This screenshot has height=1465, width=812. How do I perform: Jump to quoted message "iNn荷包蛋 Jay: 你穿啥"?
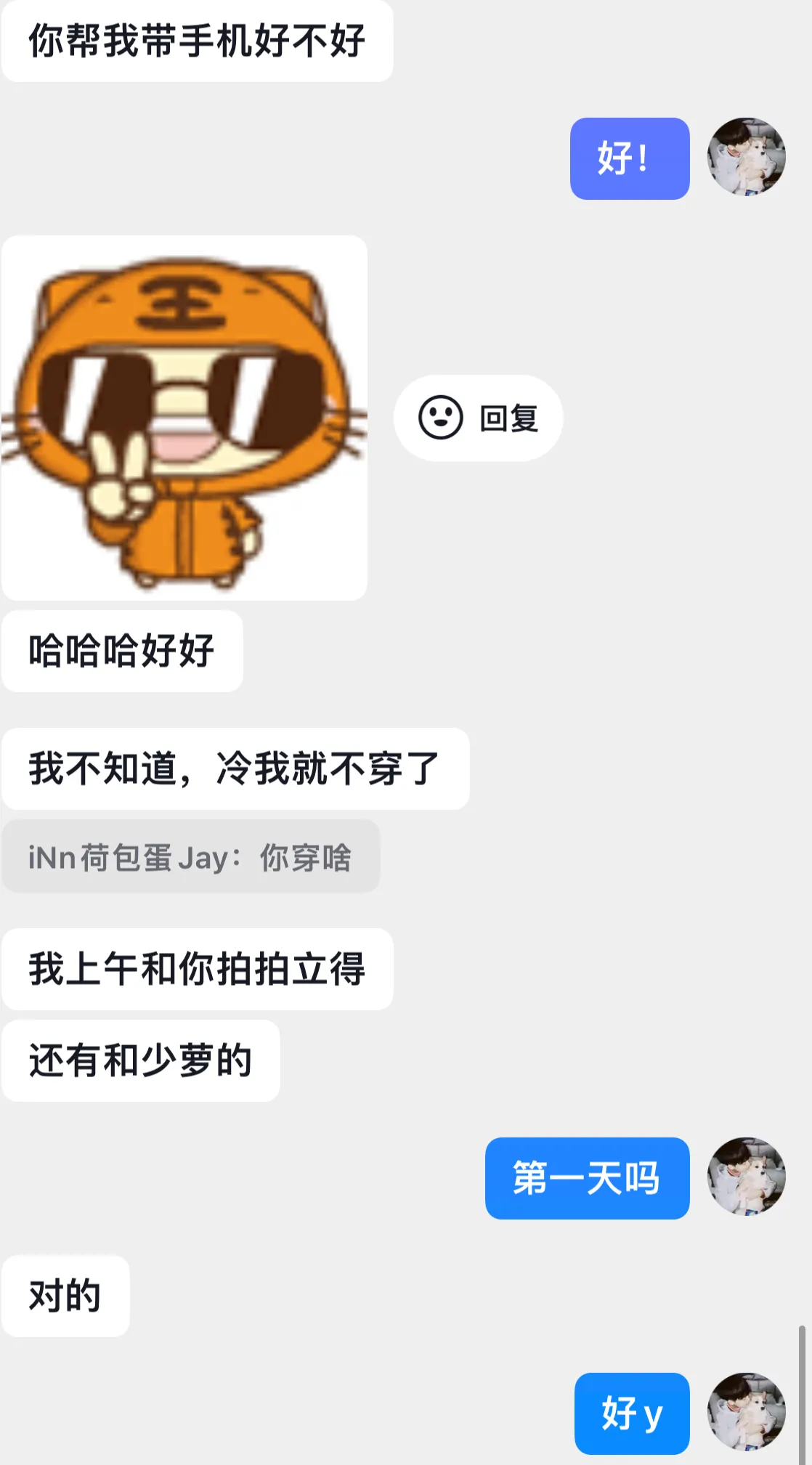(190, 857)
